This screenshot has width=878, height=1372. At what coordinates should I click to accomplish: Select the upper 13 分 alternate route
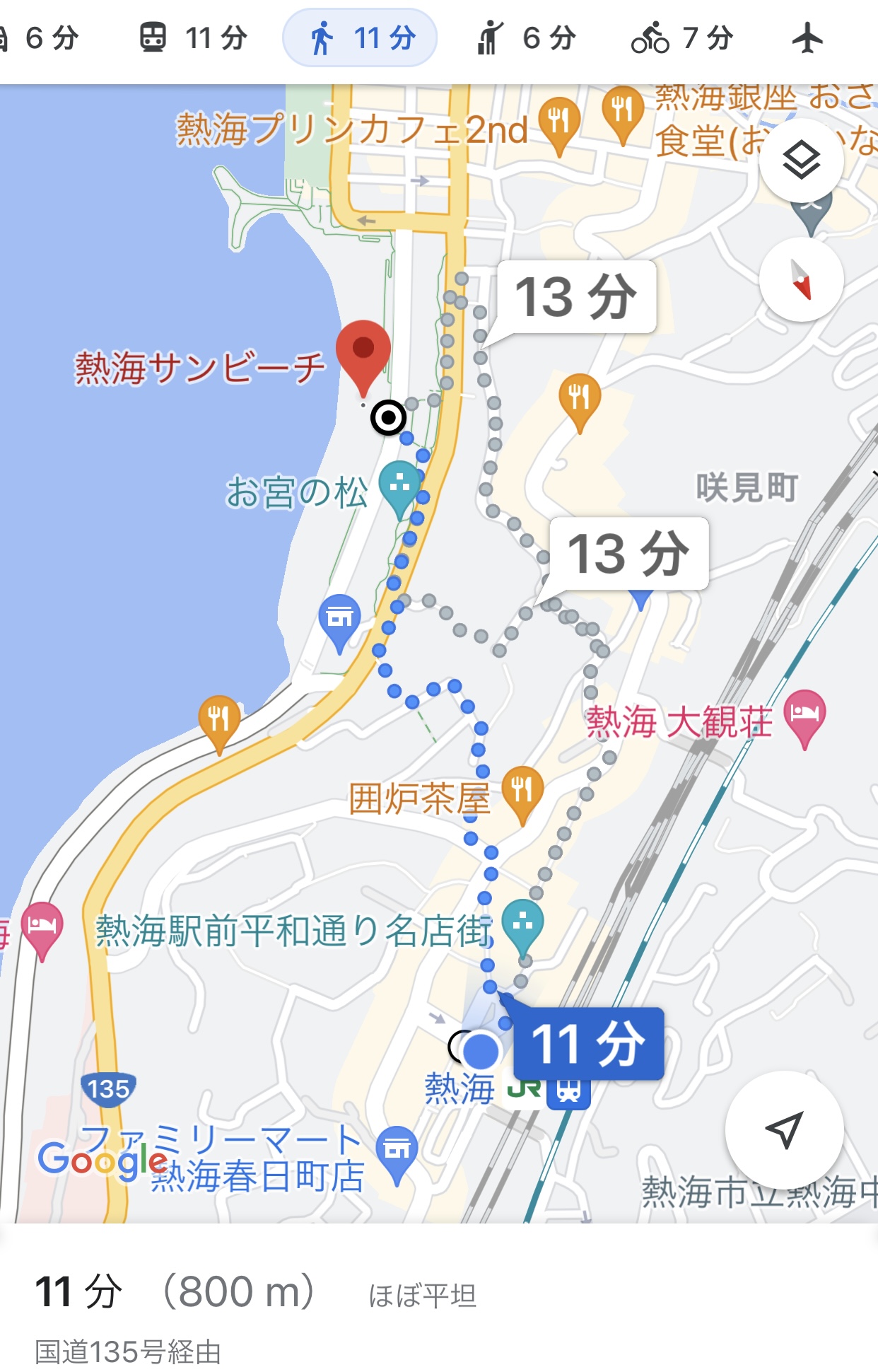576,298
